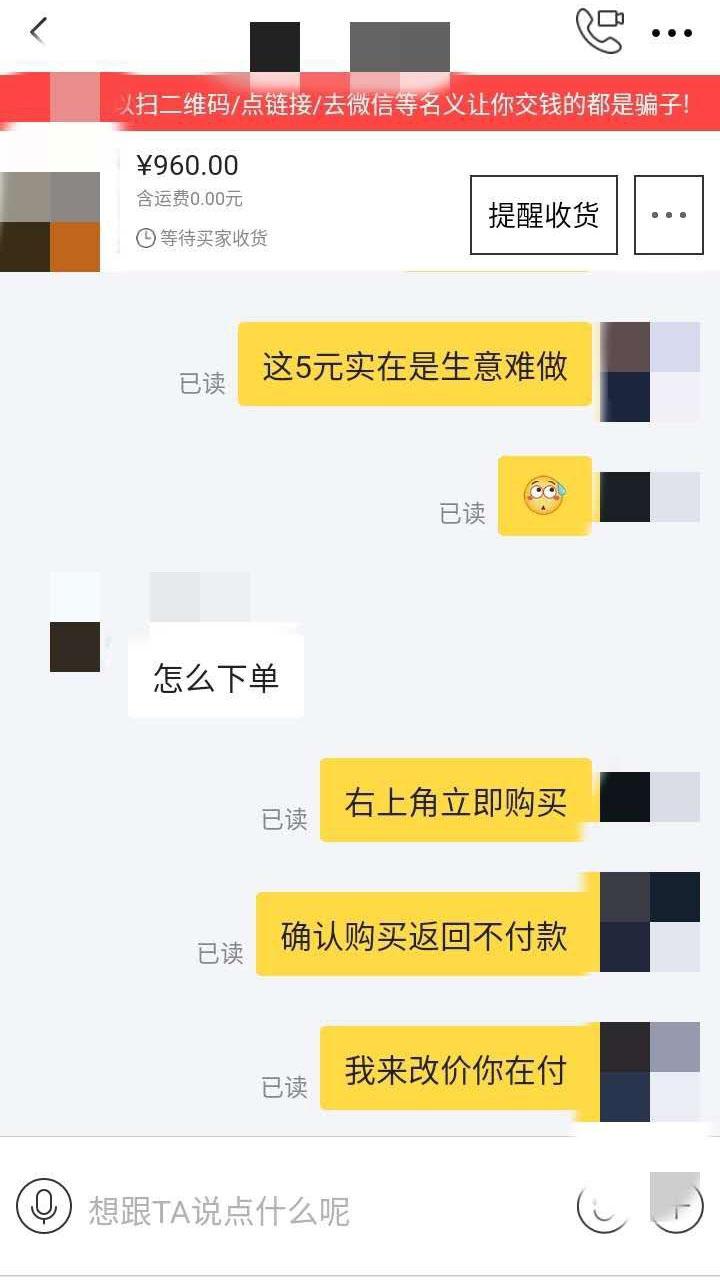Open the emoji picker icon
Screen dimensions: 720x1280
pyautogui.click(x=603, y=1207)
